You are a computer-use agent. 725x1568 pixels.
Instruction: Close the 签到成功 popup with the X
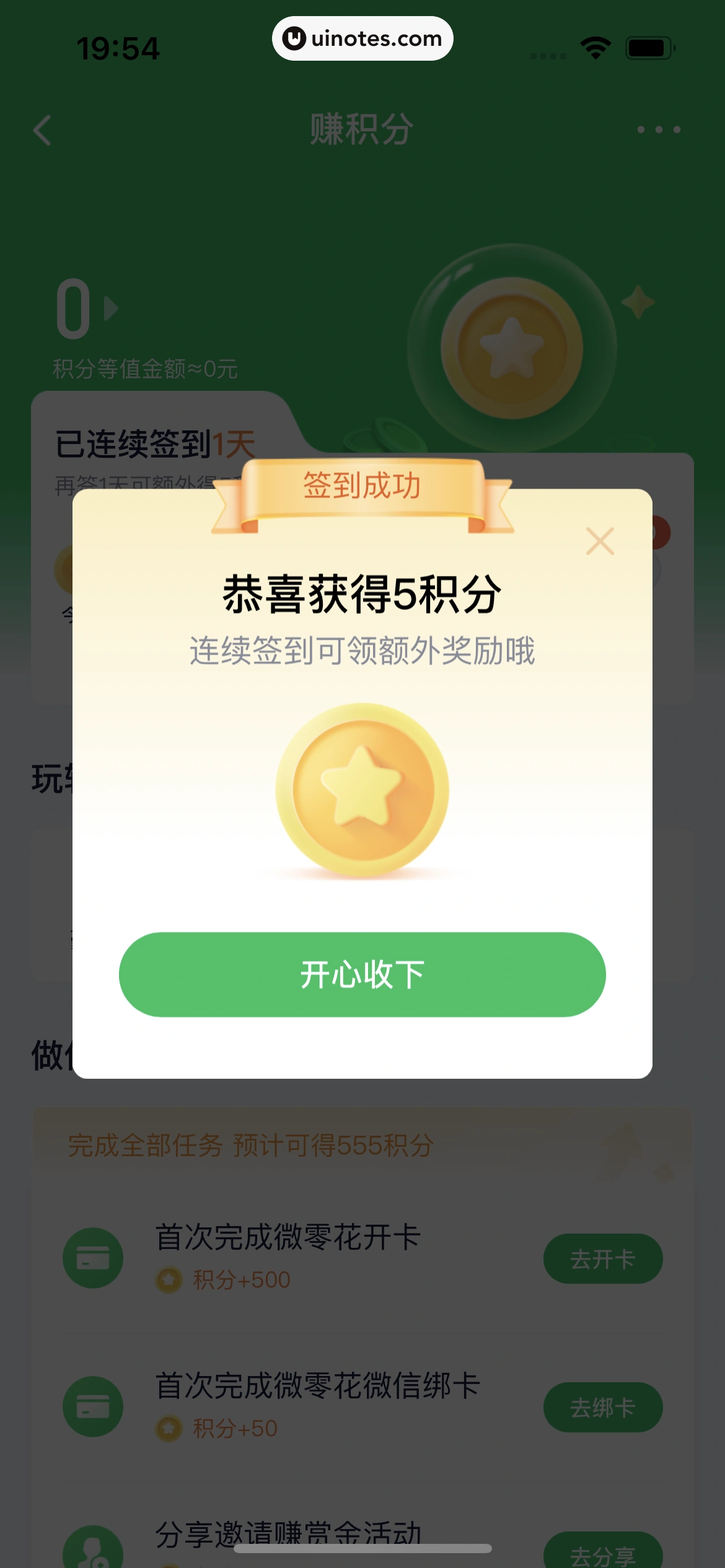(x=599, y=541)
